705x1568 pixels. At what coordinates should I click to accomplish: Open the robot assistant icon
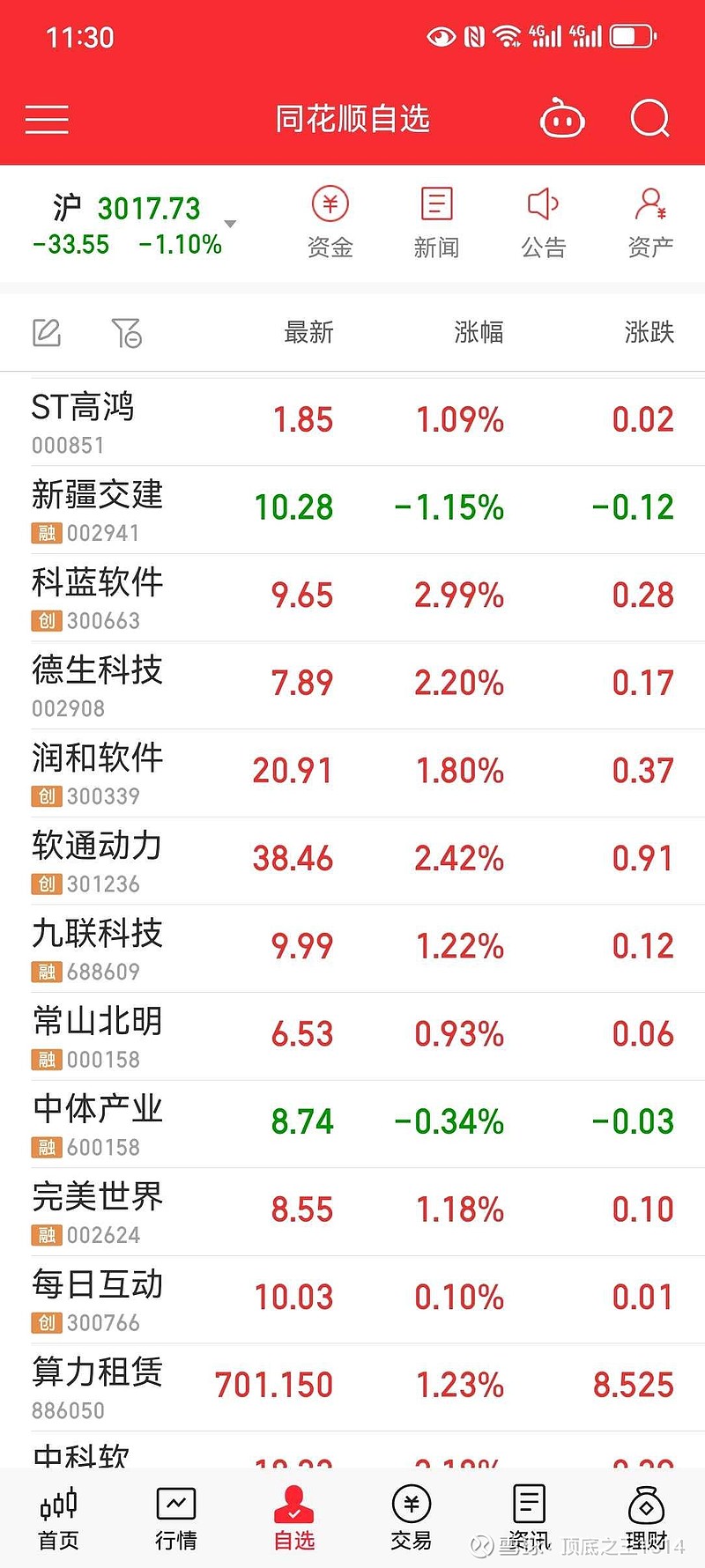click(562, 118)
